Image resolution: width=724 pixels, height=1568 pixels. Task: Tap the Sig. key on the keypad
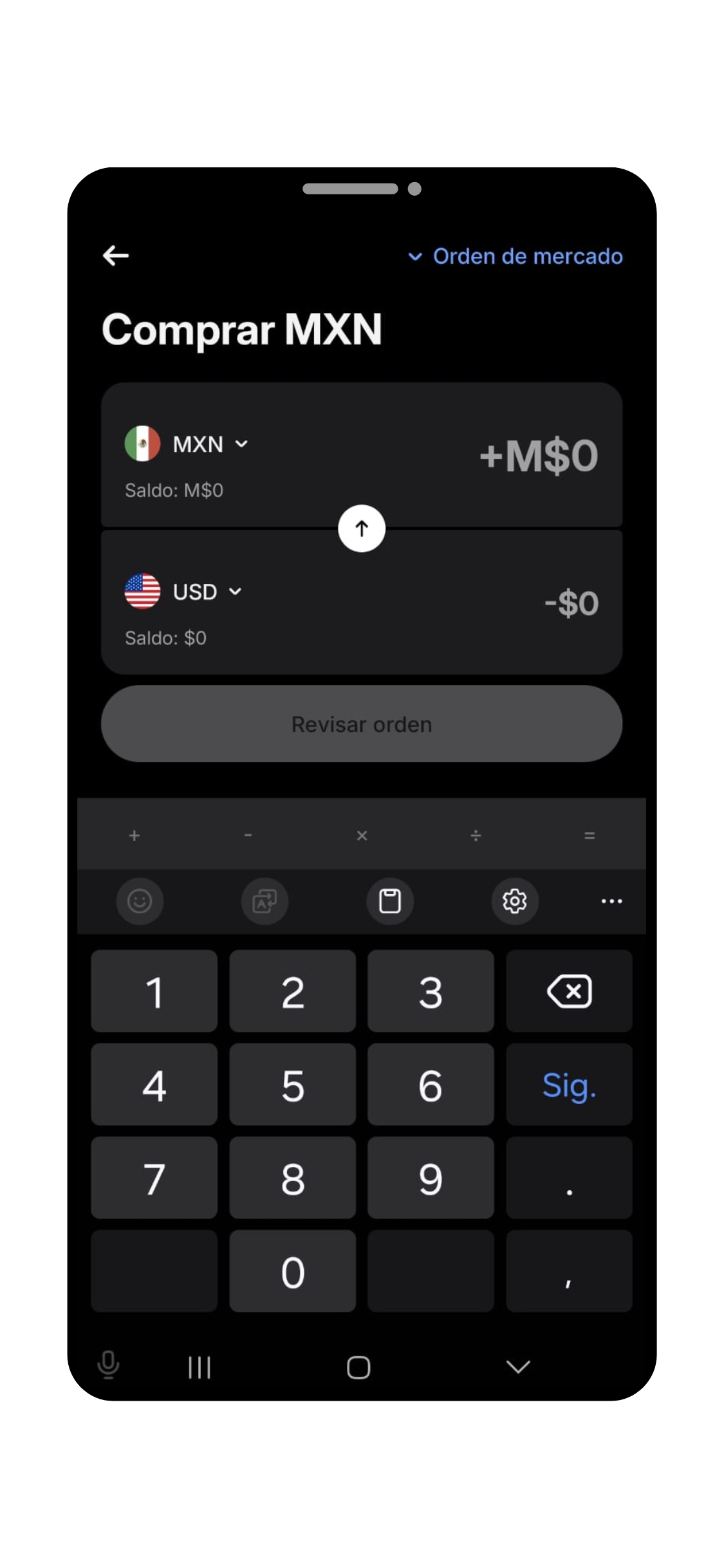(568, 1085)
